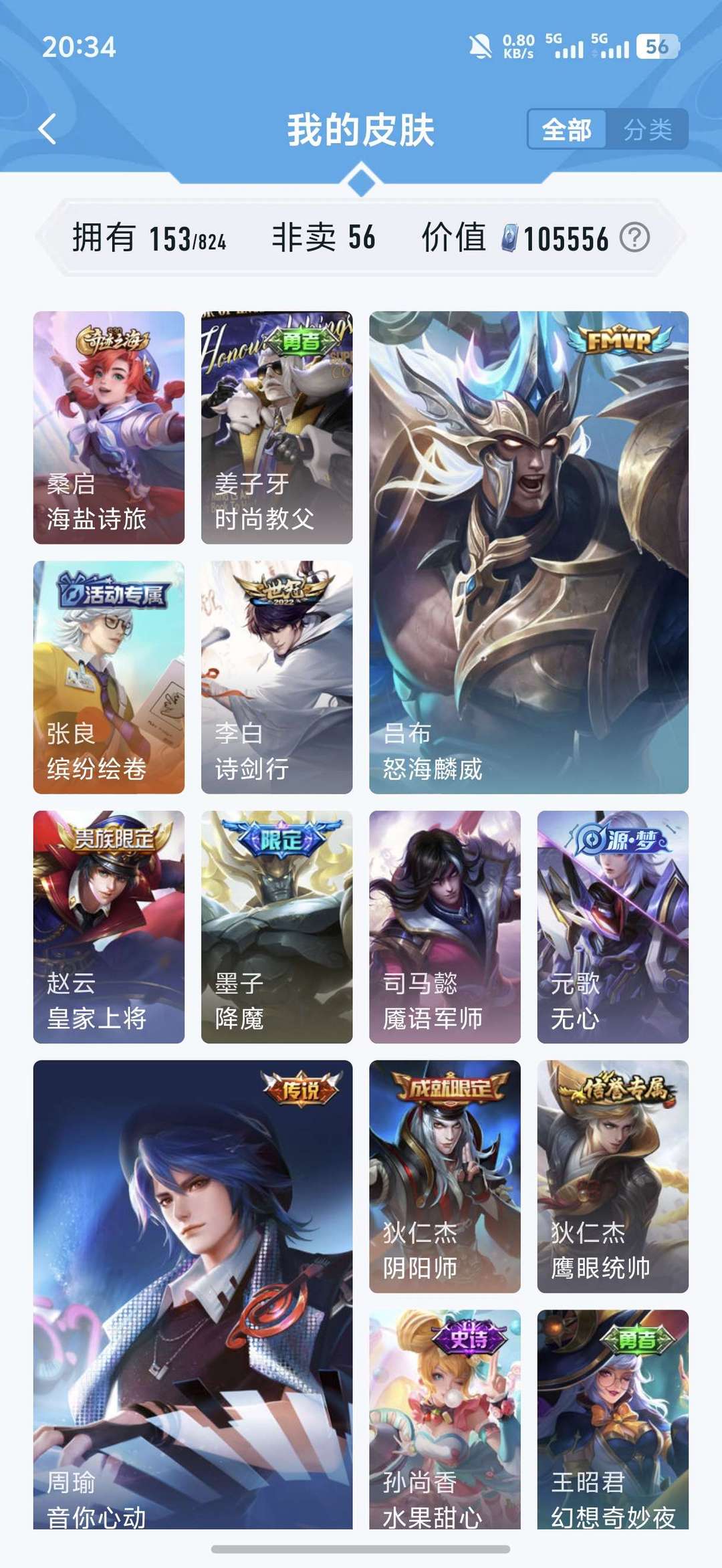
Task: View 狄仁杰 鹰眼统帅 skin
Action: tap(613, 1176)
